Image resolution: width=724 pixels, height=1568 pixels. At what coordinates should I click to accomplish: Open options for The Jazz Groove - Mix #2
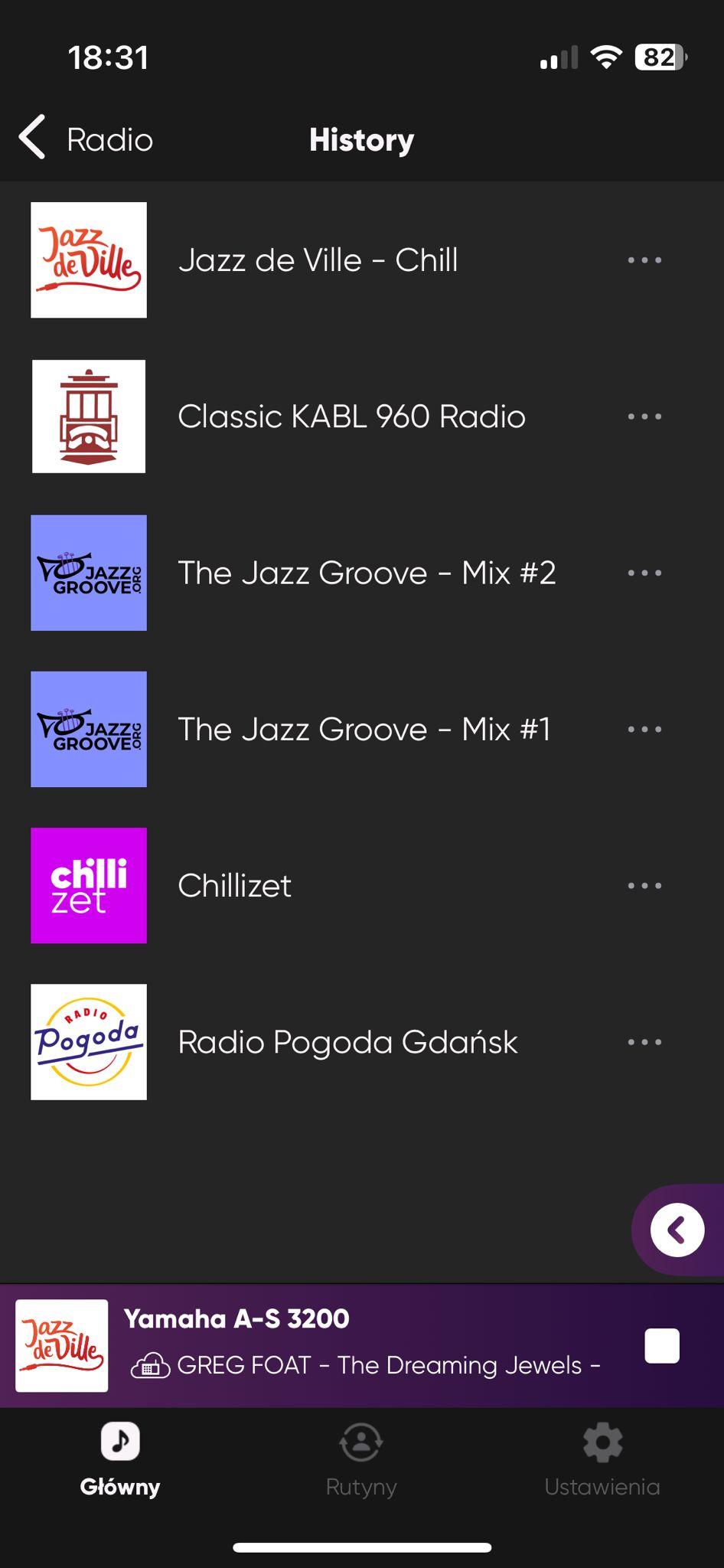[644, 573]
